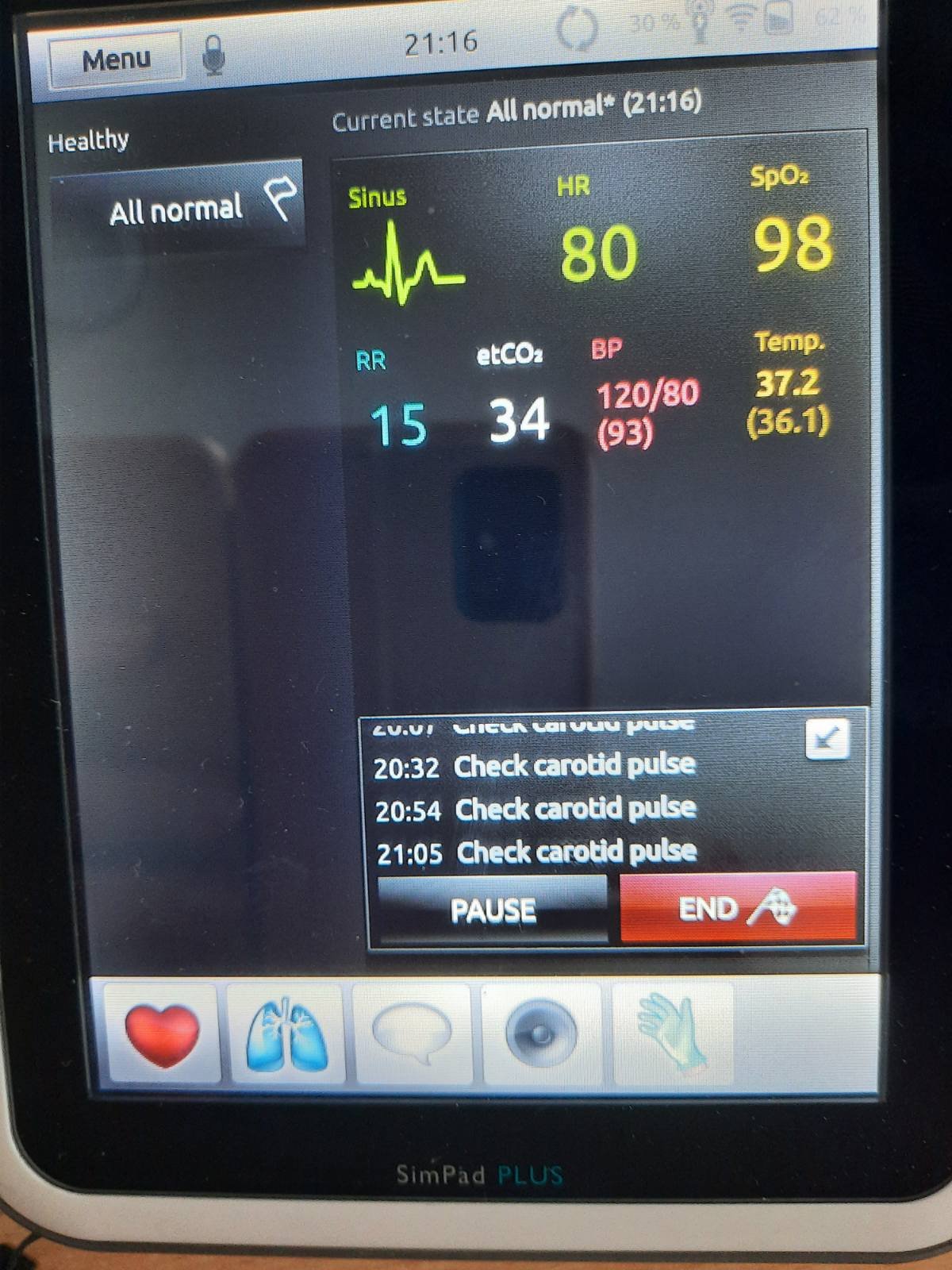Change the temperature setting

click(x=788, y=402)
